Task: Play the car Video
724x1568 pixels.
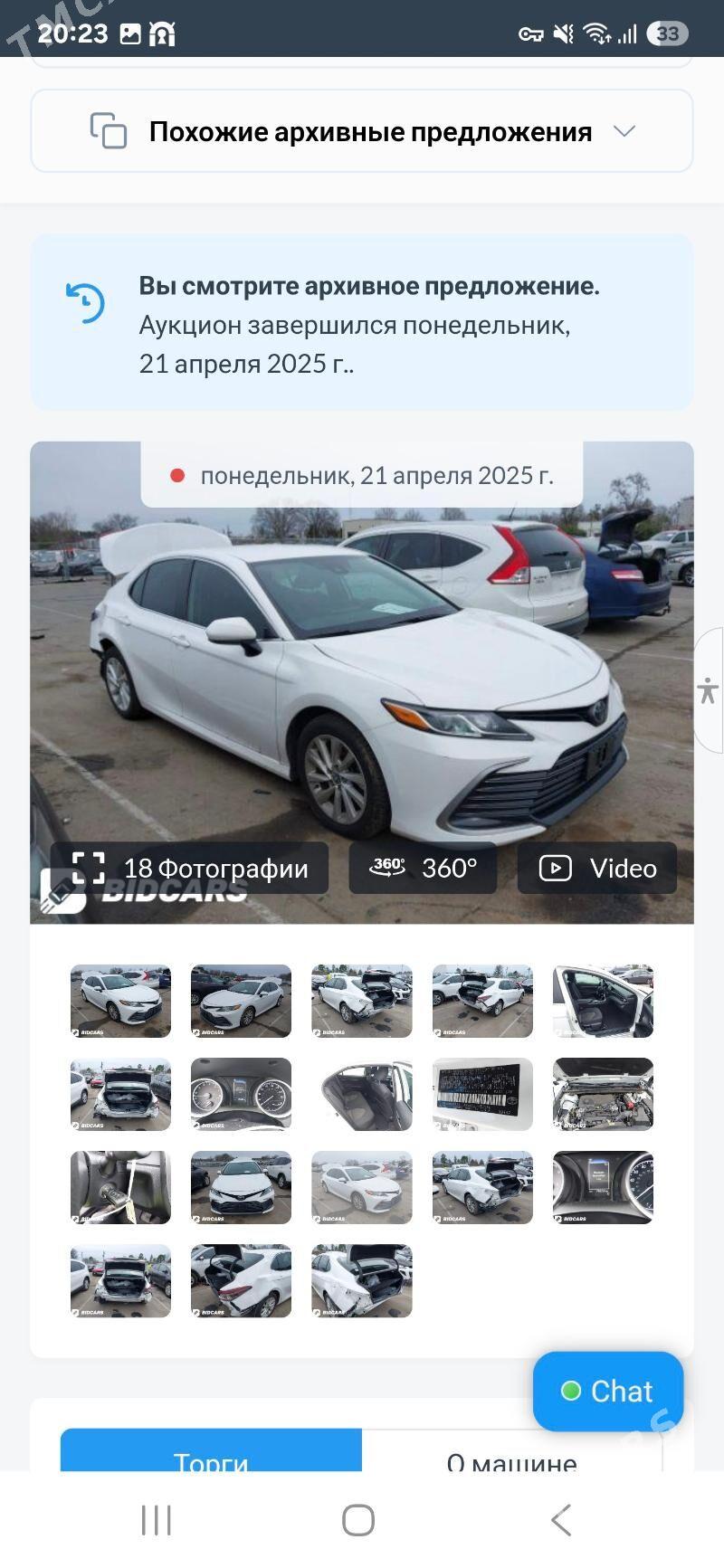Action: tap(597, 869)
